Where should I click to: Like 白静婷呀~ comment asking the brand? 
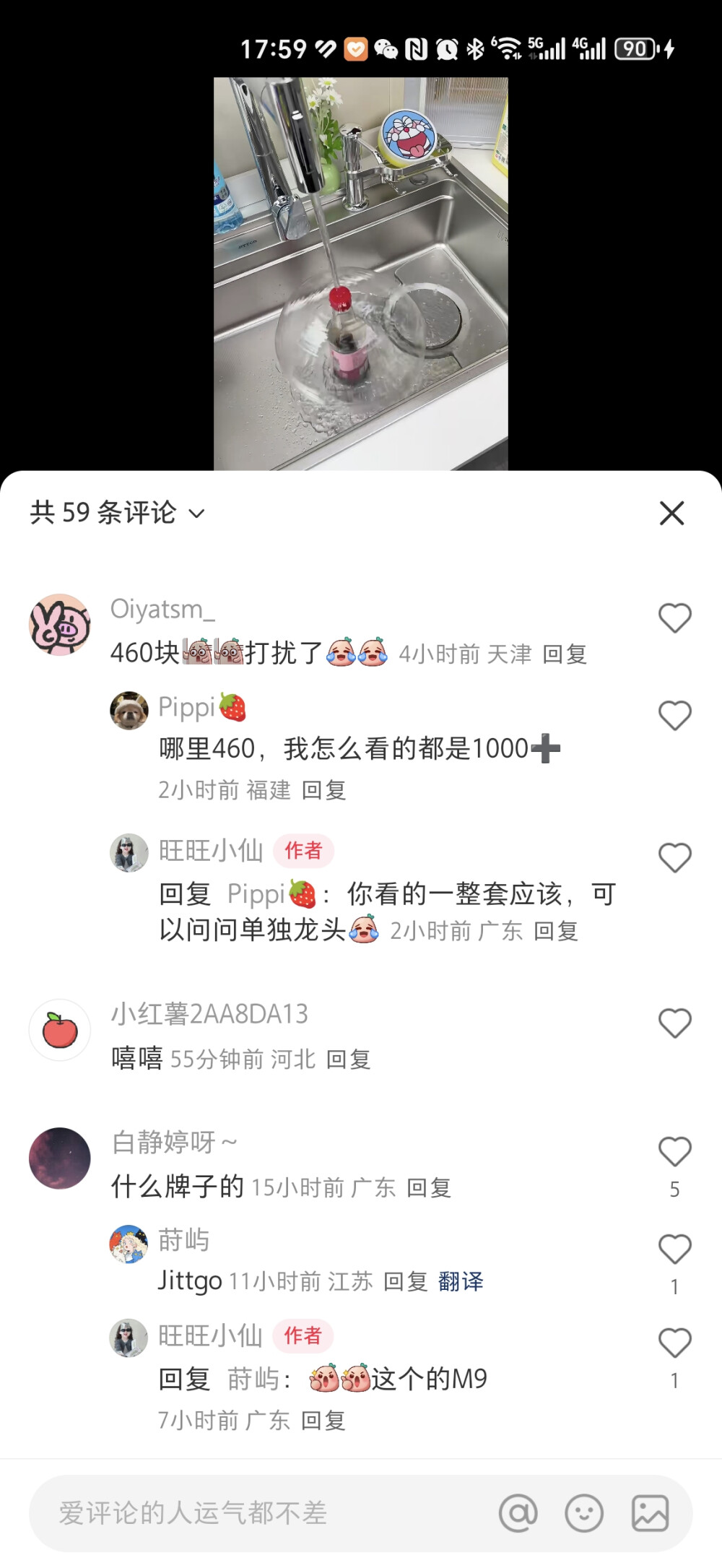pyautogui.click(x=675, y=1150)
